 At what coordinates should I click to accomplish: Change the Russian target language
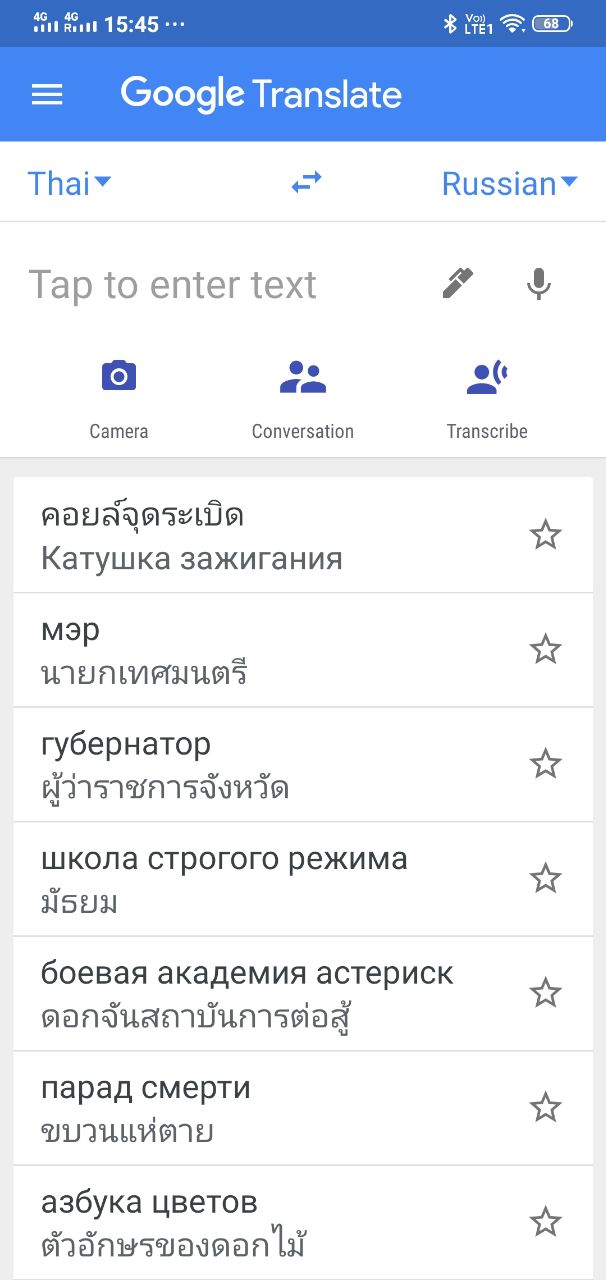[510, 183]
